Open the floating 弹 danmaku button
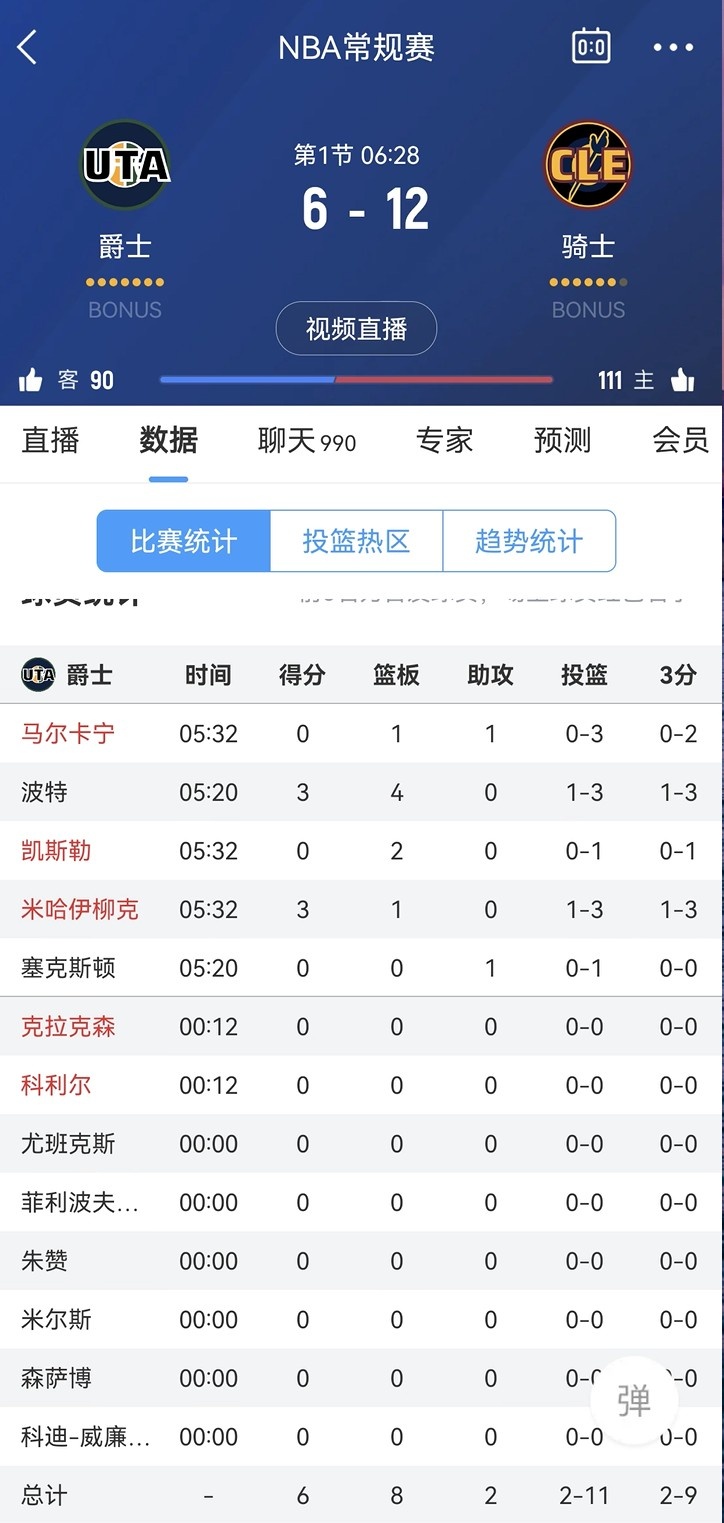 [x=633, y=1401]
